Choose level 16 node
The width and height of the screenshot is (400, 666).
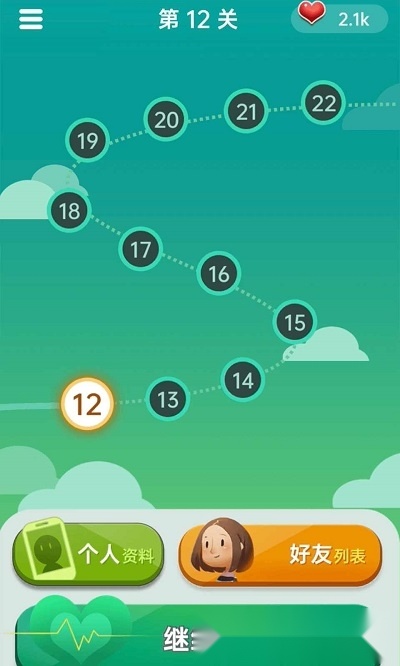(x=219, y=274)
